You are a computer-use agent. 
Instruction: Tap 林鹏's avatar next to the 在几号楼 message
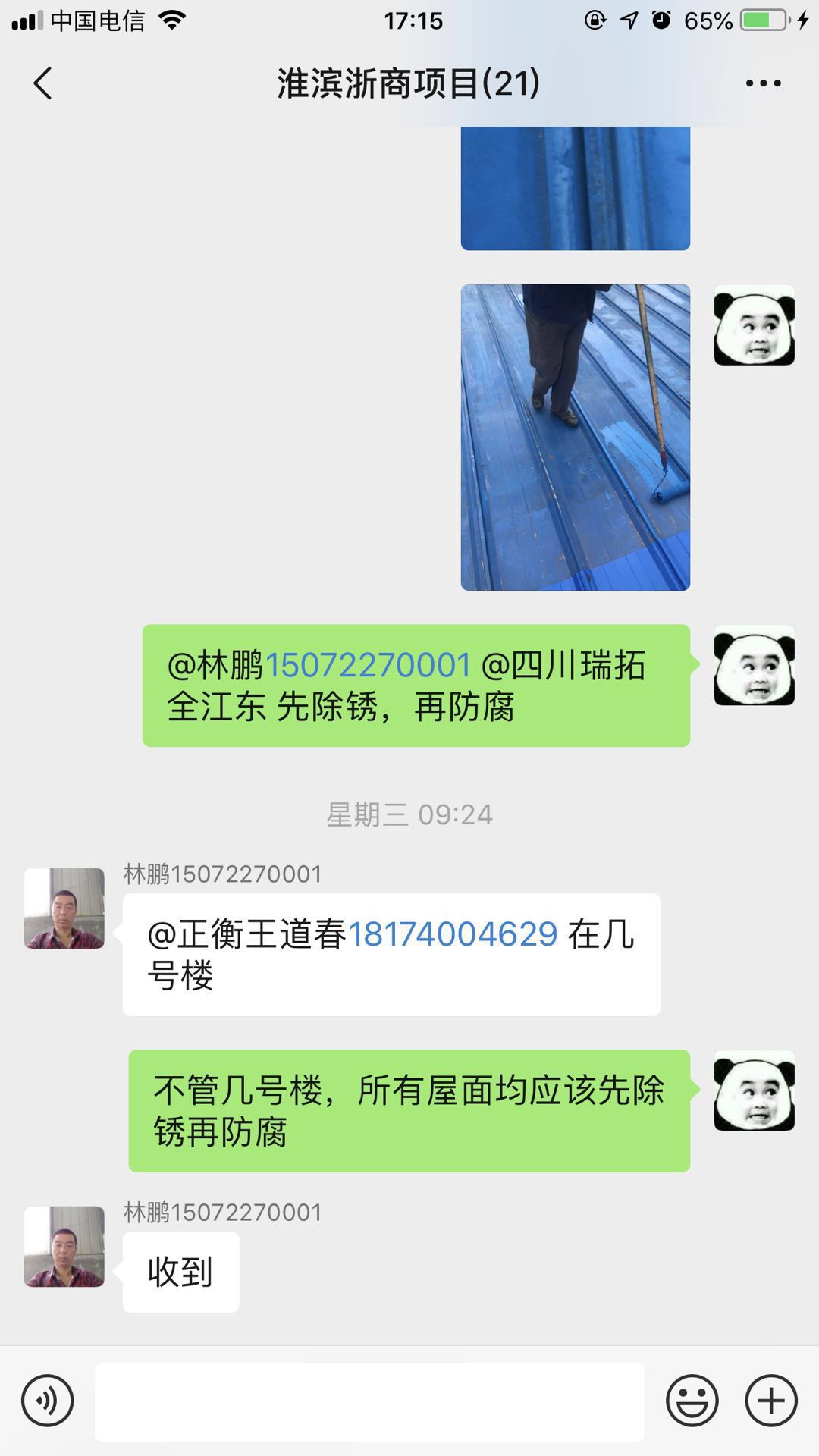pyautogui.click(x=64, y=908)
